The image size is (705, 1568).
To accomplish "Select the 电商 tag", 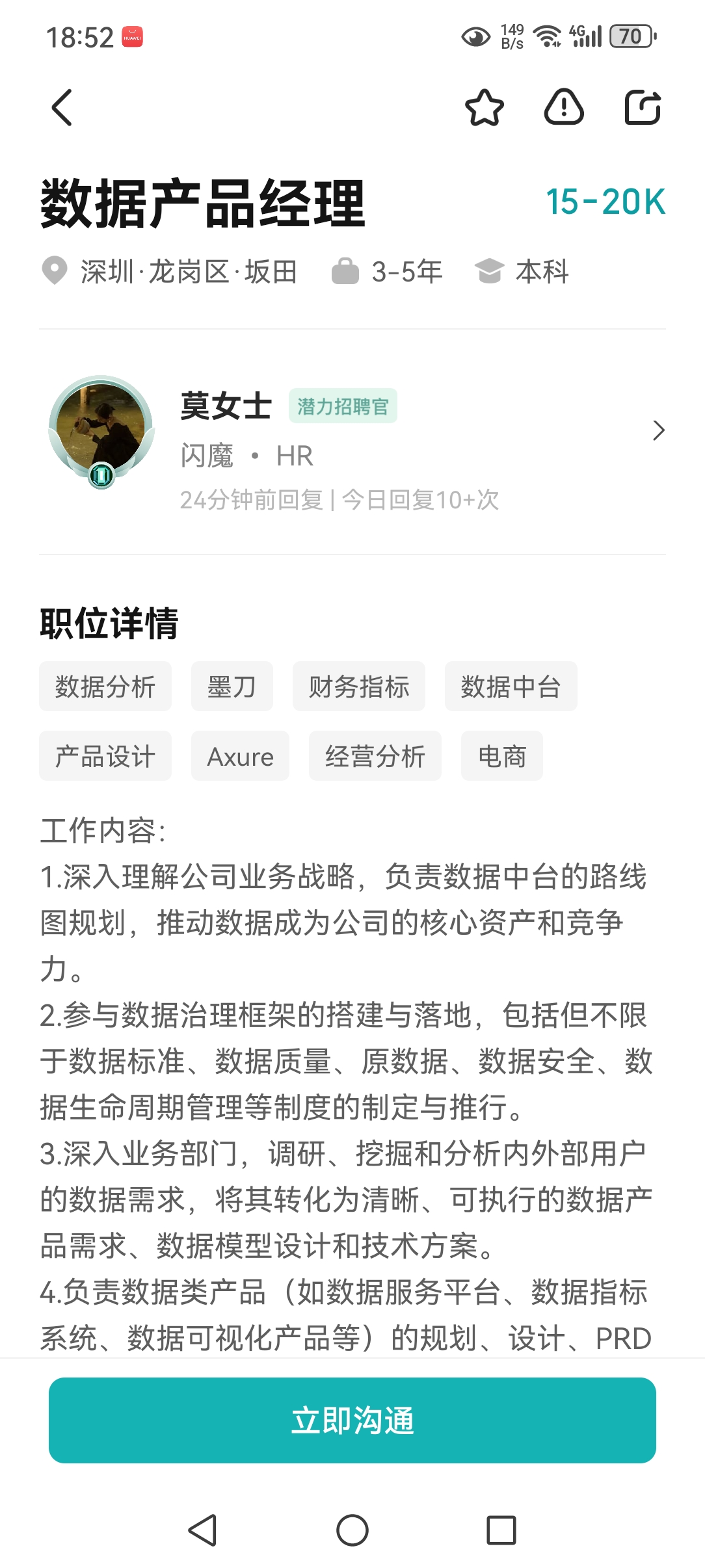I will pos(501,756).
